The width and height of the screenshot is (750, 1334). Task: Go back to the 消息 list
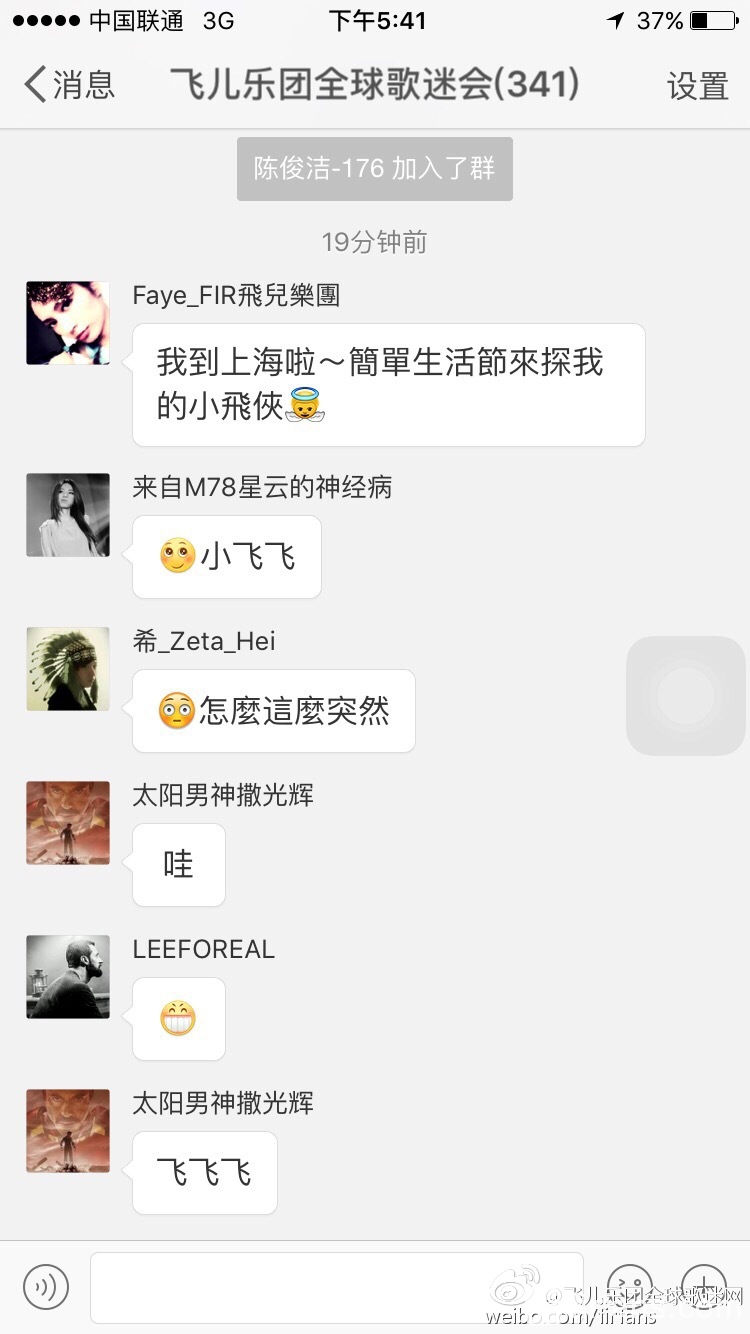point(68,85)
